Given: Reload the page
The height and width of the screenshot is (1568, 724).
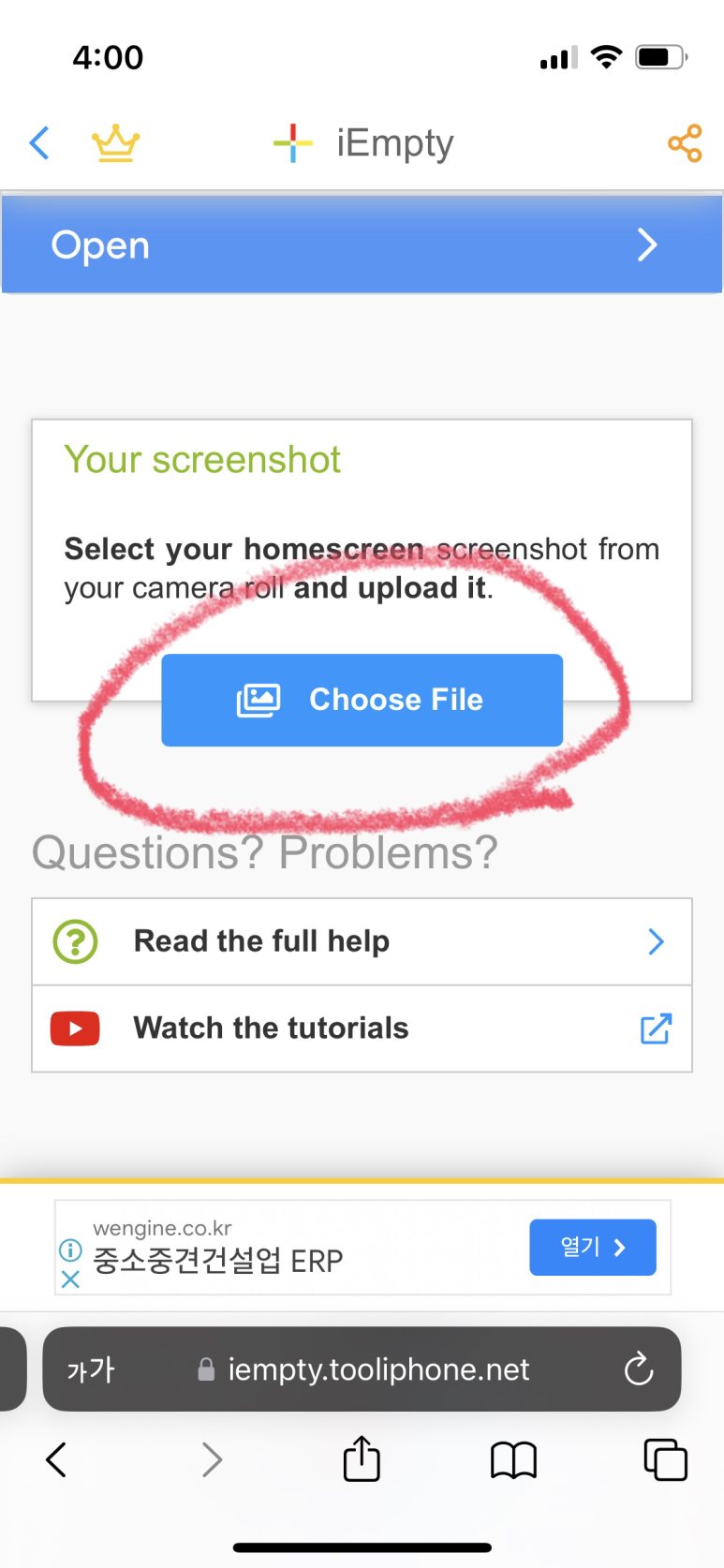Looking at the screenshot, I should (x=639, y=1368).
